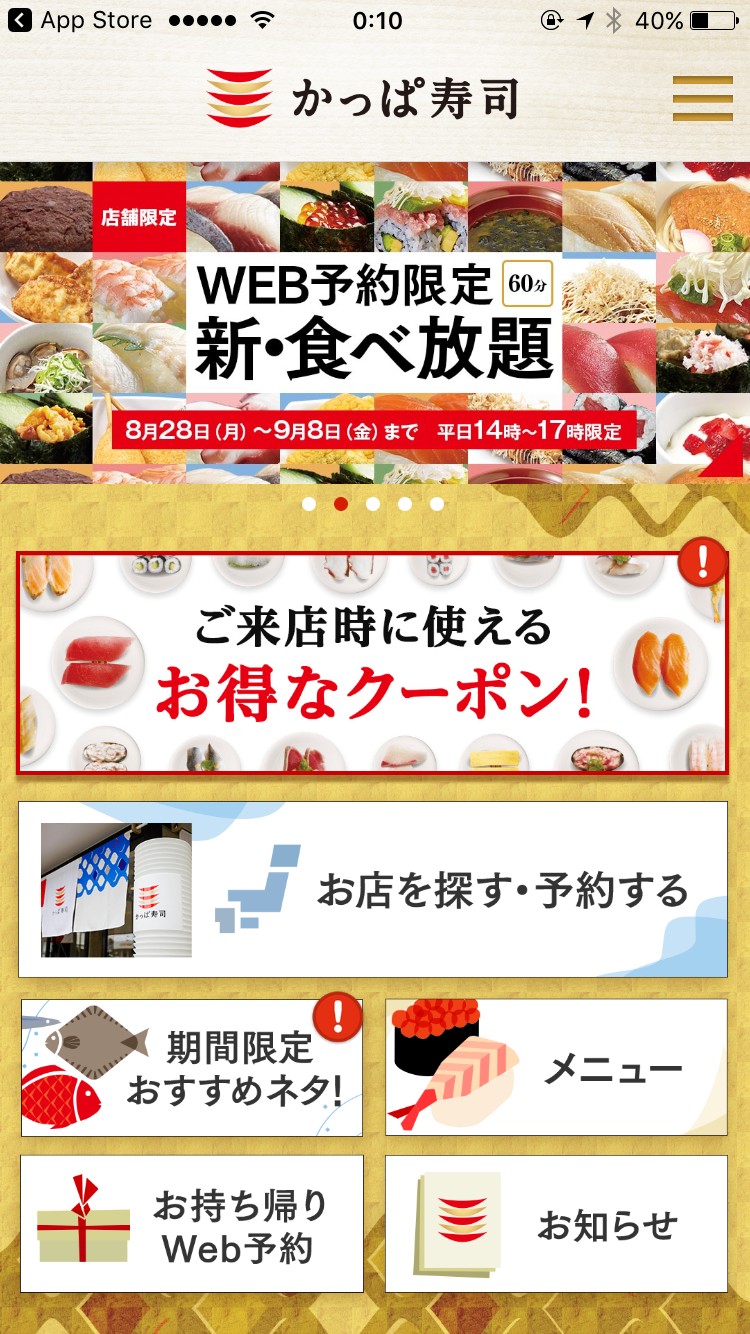Open お持ち帰りWeb予約 takeout reservation
750x1334 pixels.
tap(192, 1224)
